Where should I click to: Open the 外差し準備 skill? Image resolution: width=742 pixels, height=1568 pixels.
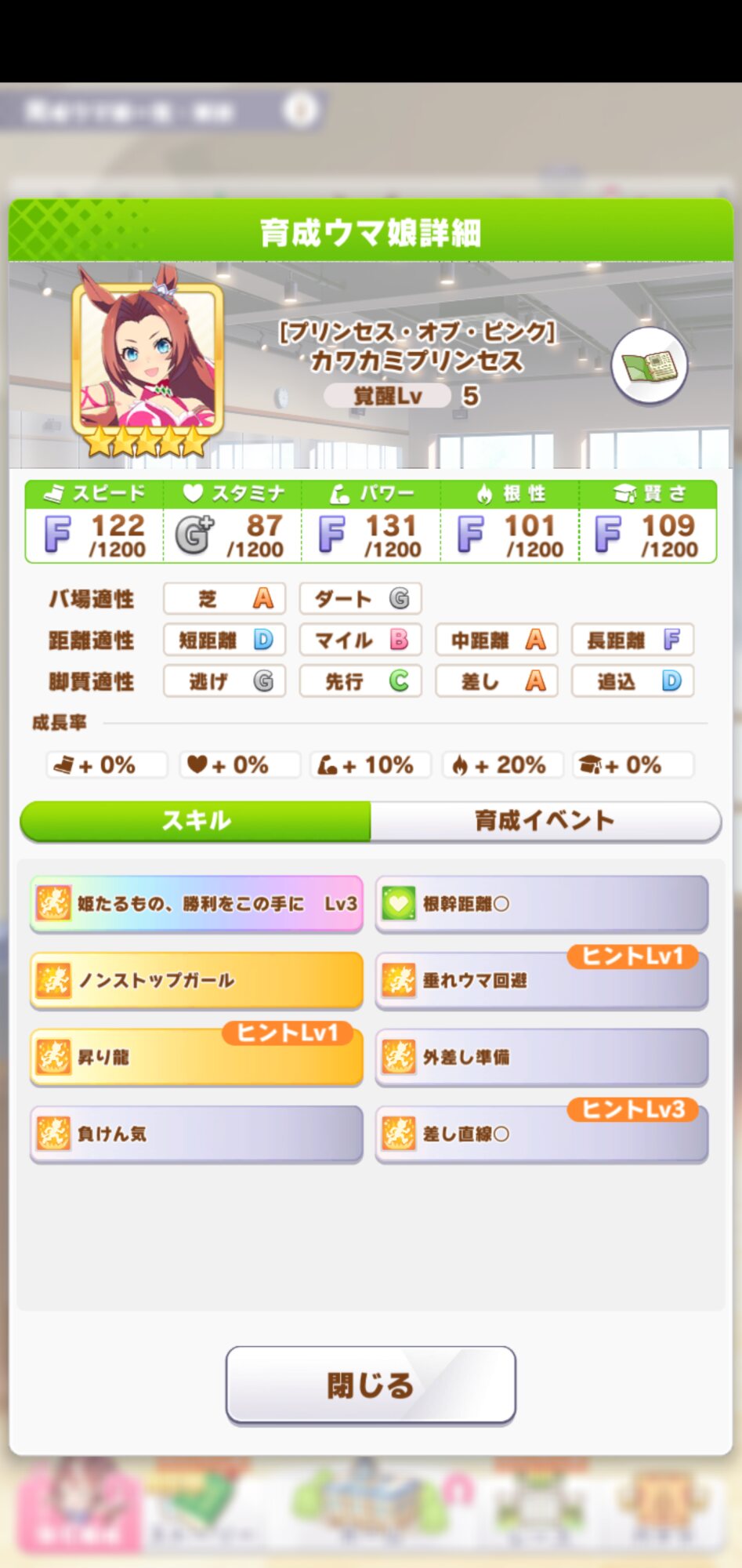[541, 1057]
